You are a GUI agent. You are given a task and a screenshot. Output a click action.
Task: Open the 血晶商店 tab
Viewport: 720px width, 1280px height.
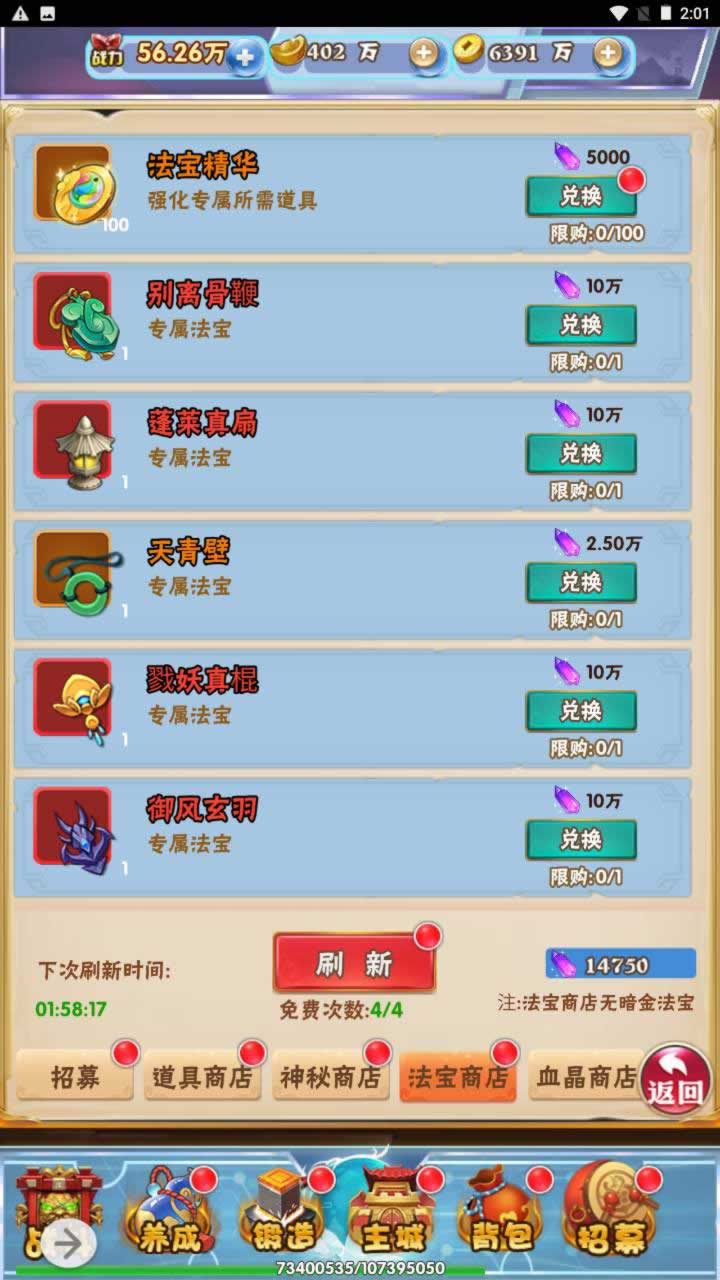click(x=585, y=1077)
